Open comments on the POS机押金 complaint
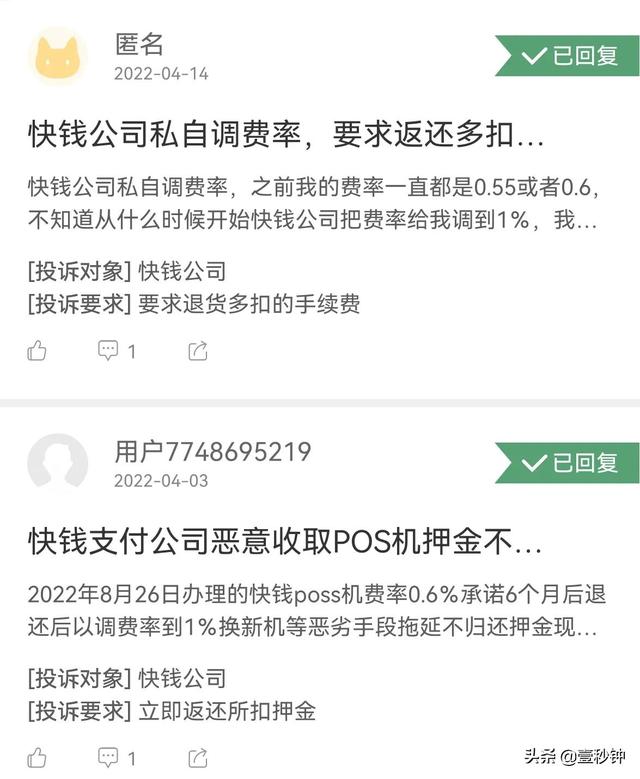 click(x=109, y=757)
